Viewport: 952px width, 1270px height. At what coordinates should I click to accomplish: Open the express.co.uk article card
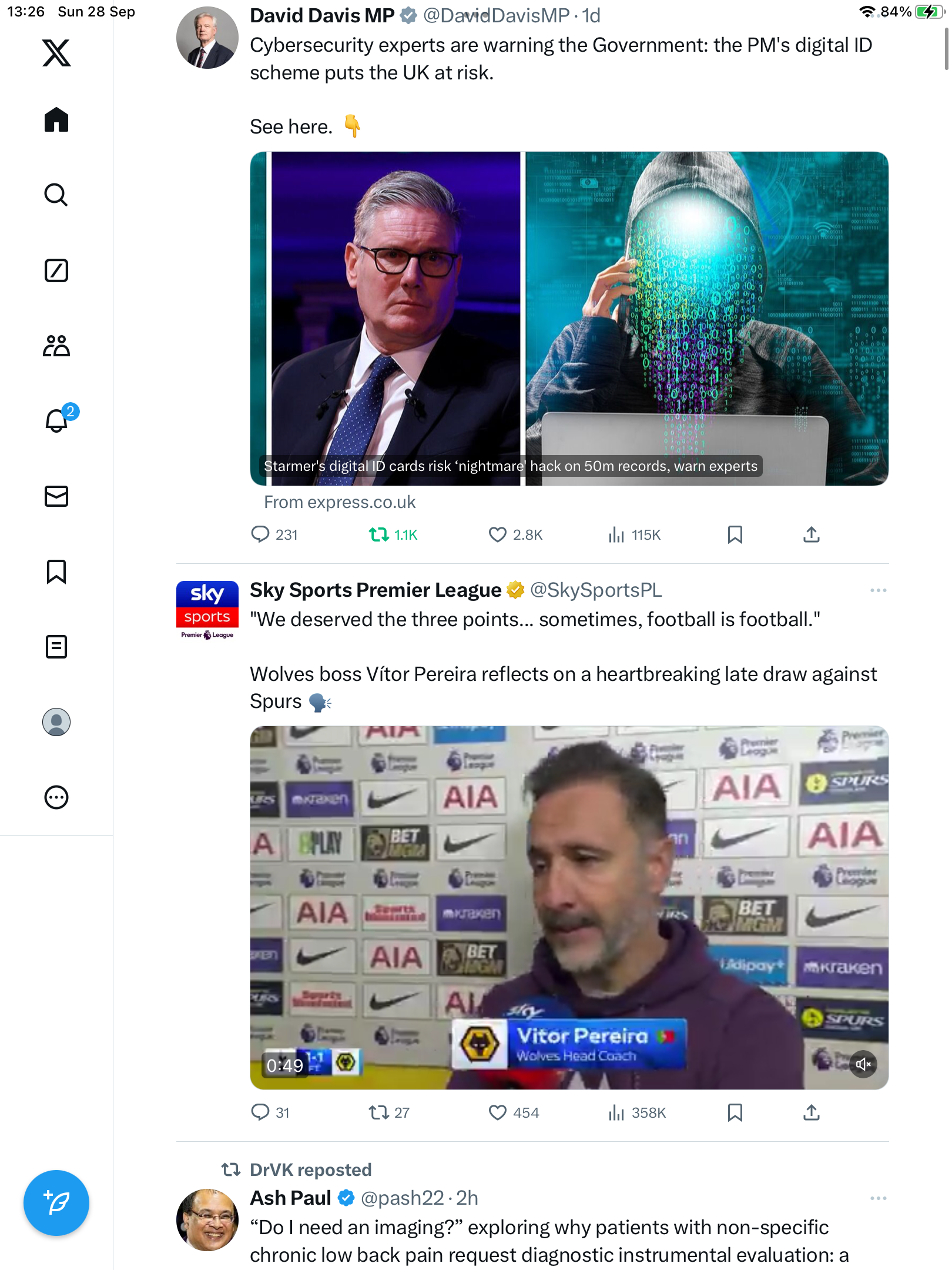pyautogui.click(x=569, y=319)
